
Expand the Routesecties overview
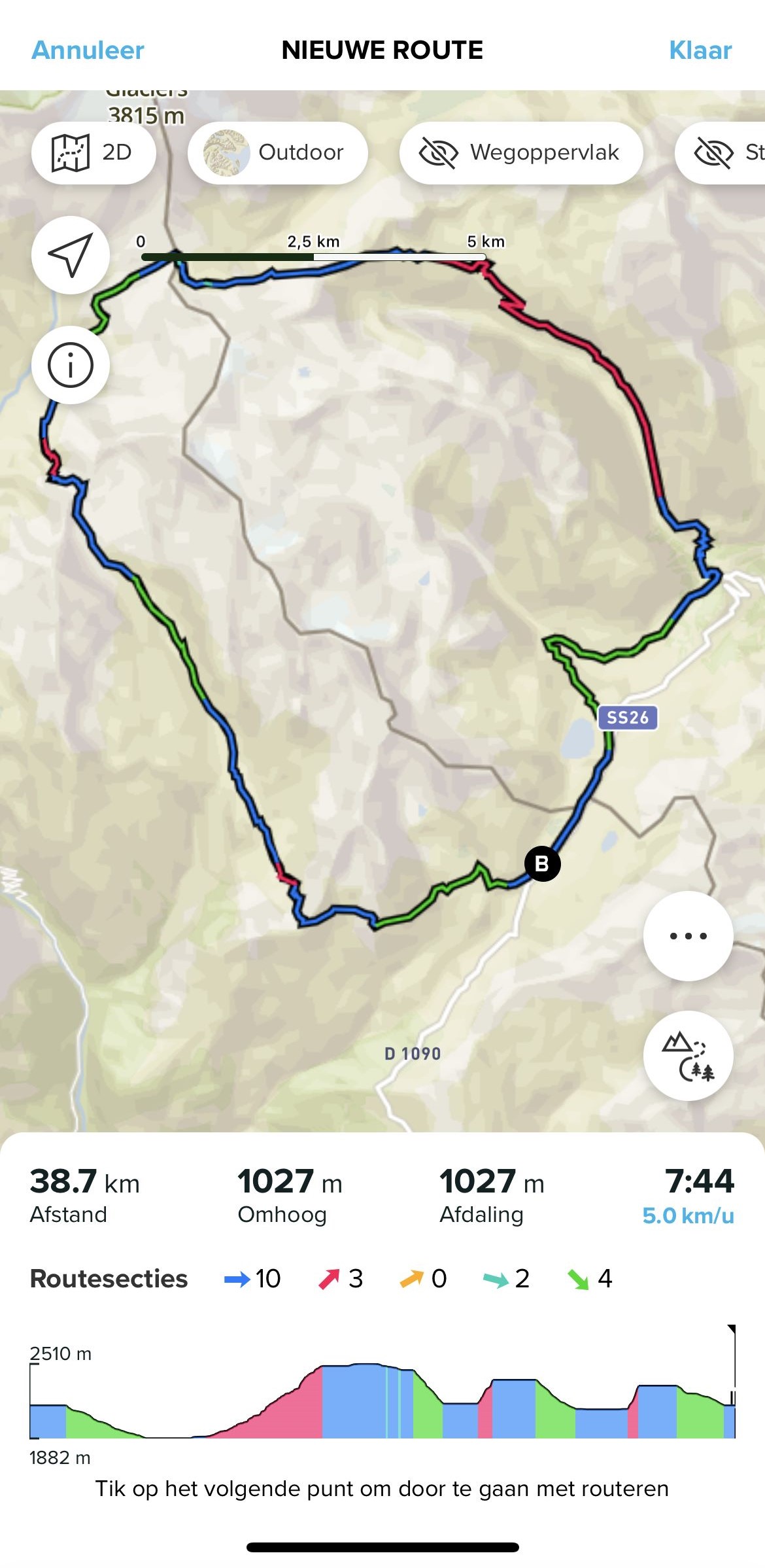[109, 1278]
